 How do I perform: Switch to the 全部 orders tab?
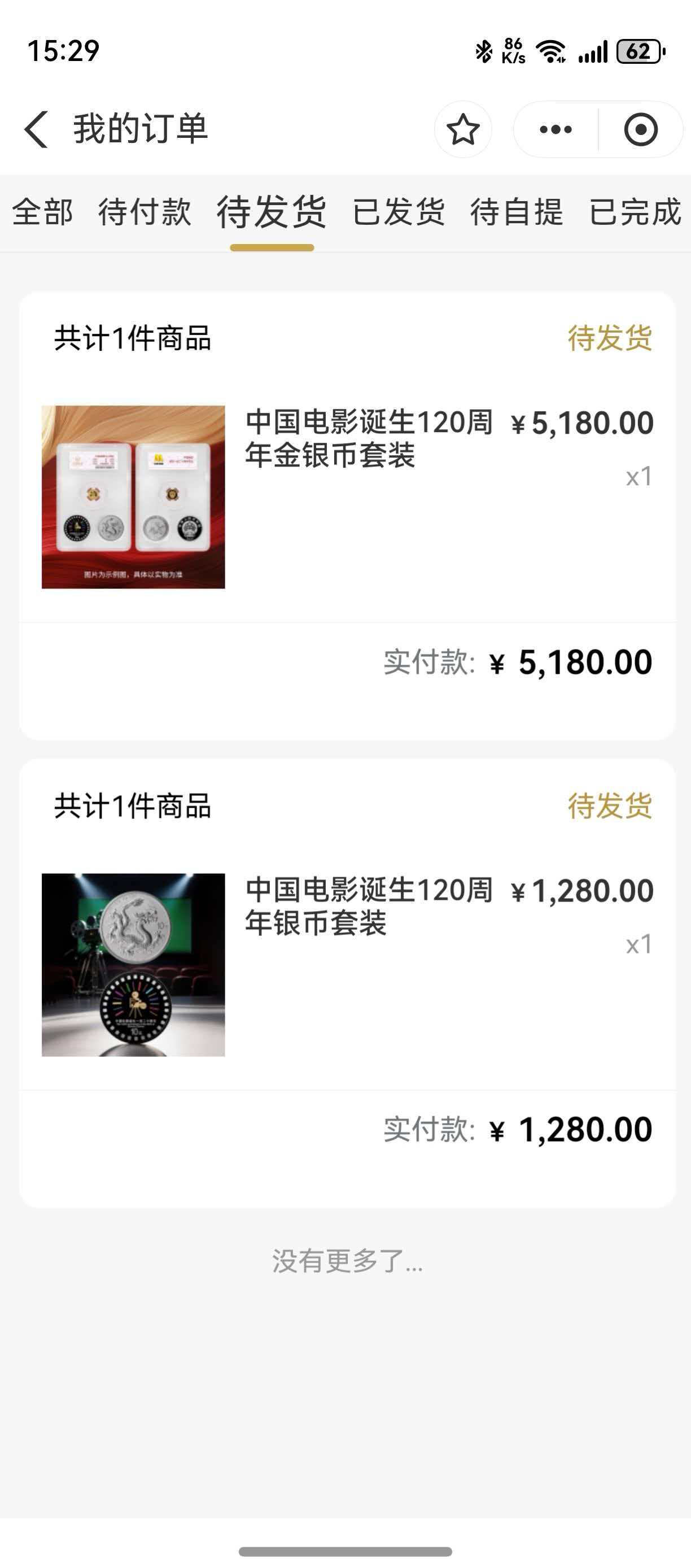pos(42,212)
